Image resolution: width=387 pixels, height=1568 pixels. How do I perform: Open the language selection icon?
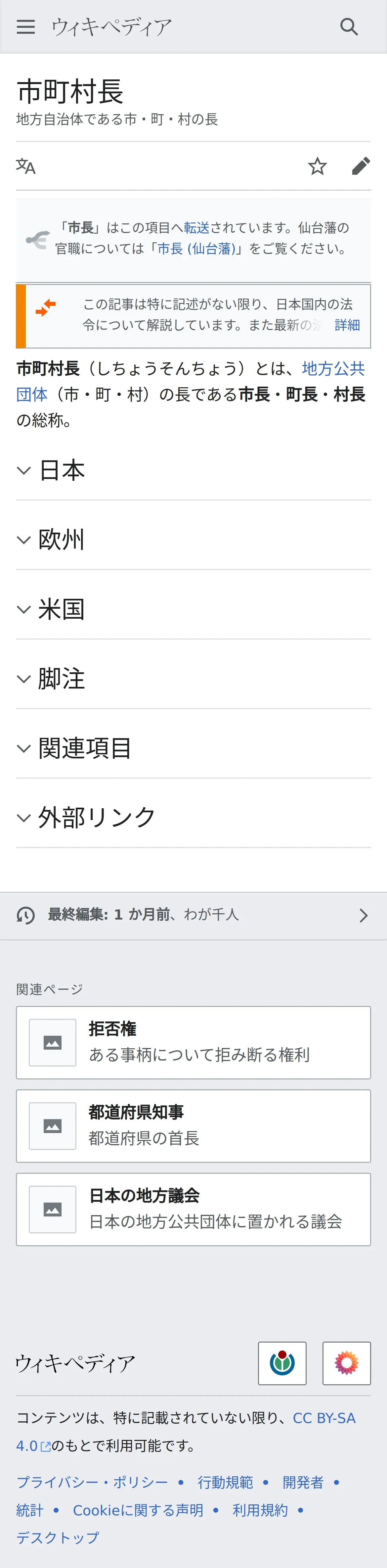click(25, 166)
